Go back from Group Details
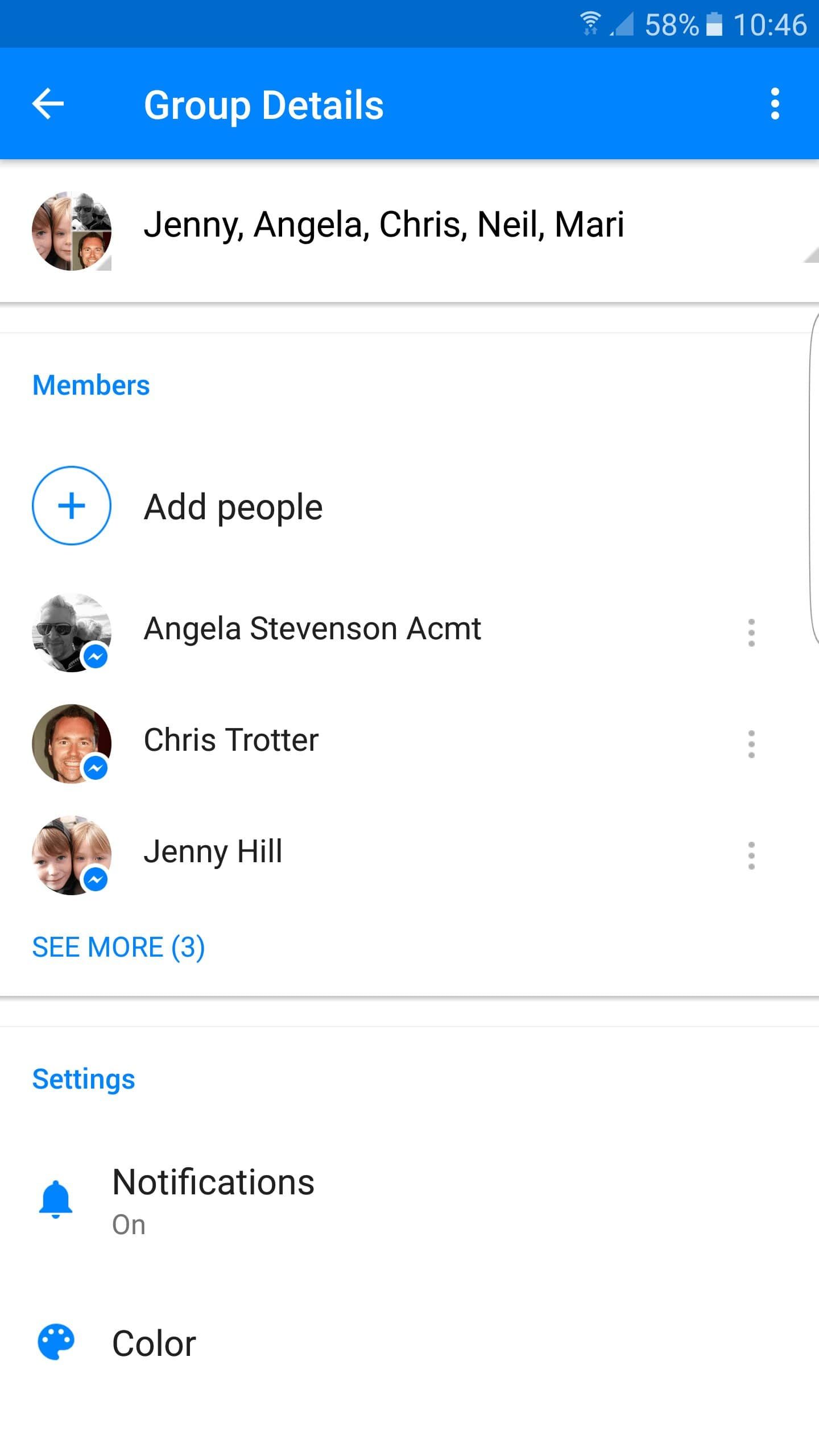This screenshot has height=1456, width=819. pyautogui.click(x=48, y=104)
